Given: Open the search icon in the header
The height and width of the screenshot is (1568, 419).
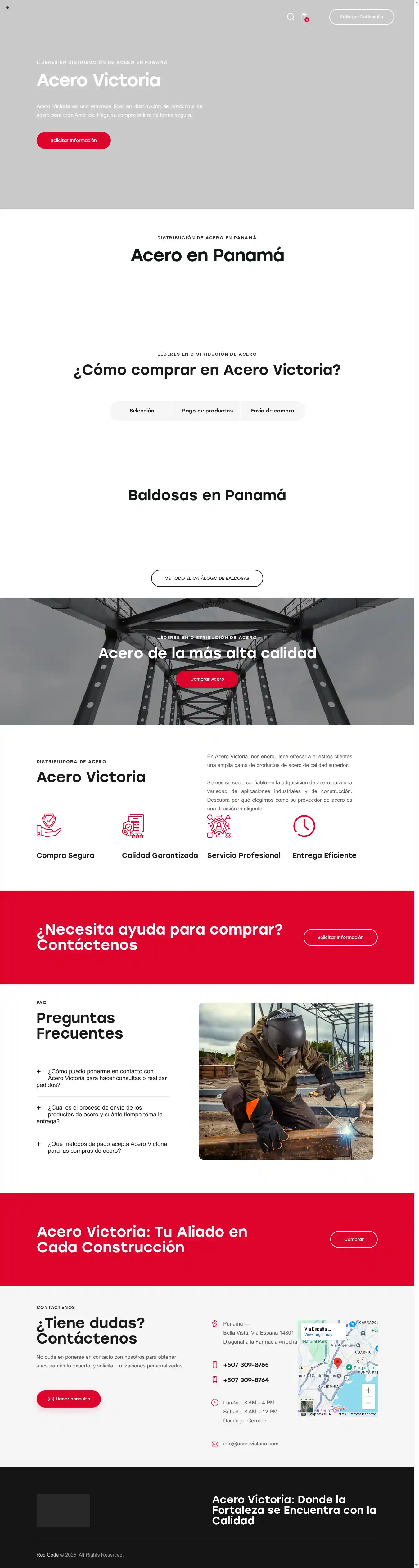Looking at the screenshot, I should click(x=291, y=16).
